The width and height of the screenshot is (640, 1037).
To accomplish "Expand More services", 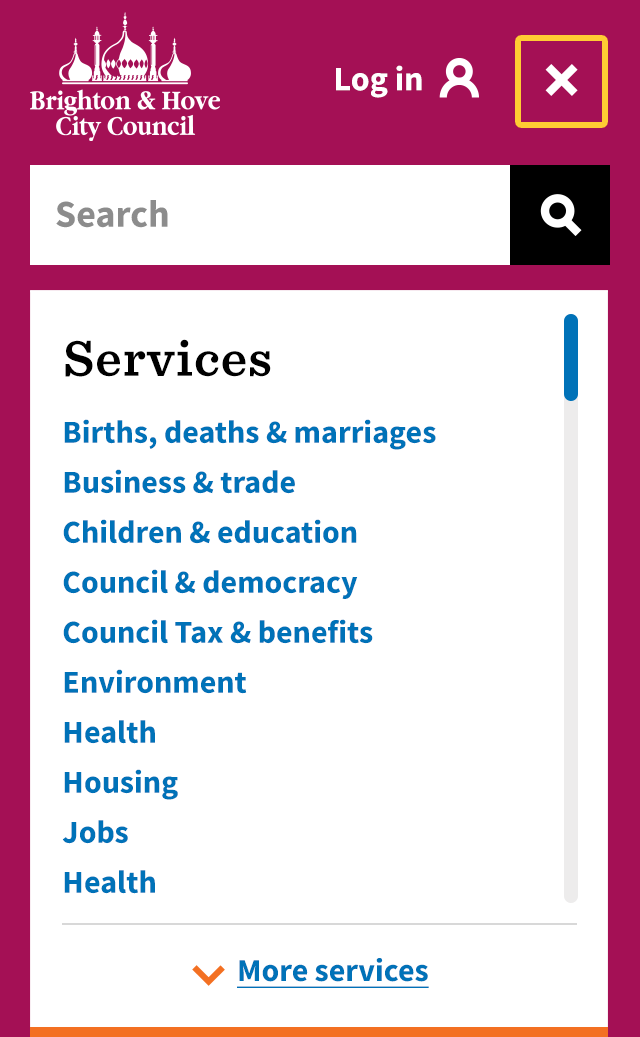I will click(x=332, y=971).
